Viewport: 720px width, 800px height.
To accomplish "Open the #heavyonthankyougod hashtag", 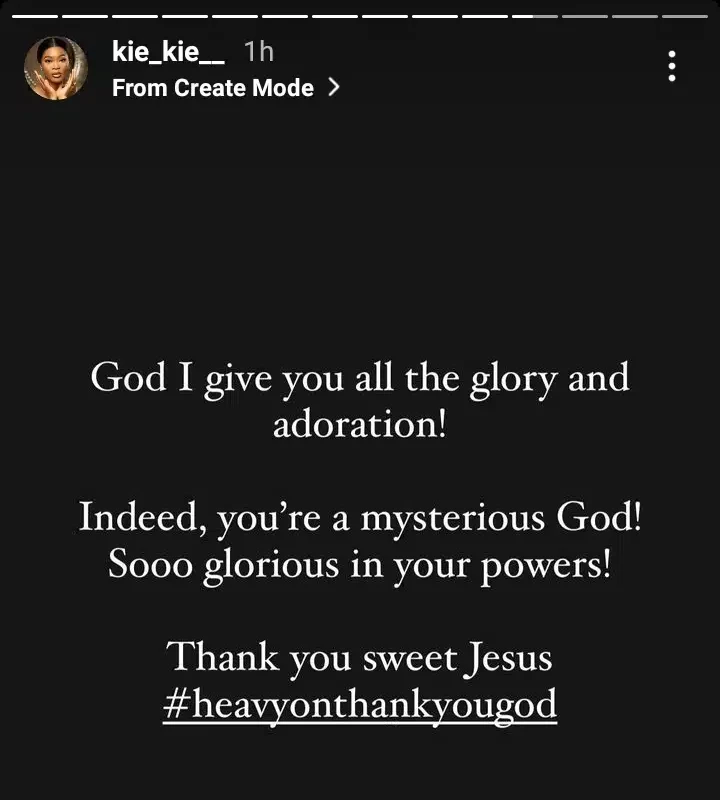I will [359, 705].
